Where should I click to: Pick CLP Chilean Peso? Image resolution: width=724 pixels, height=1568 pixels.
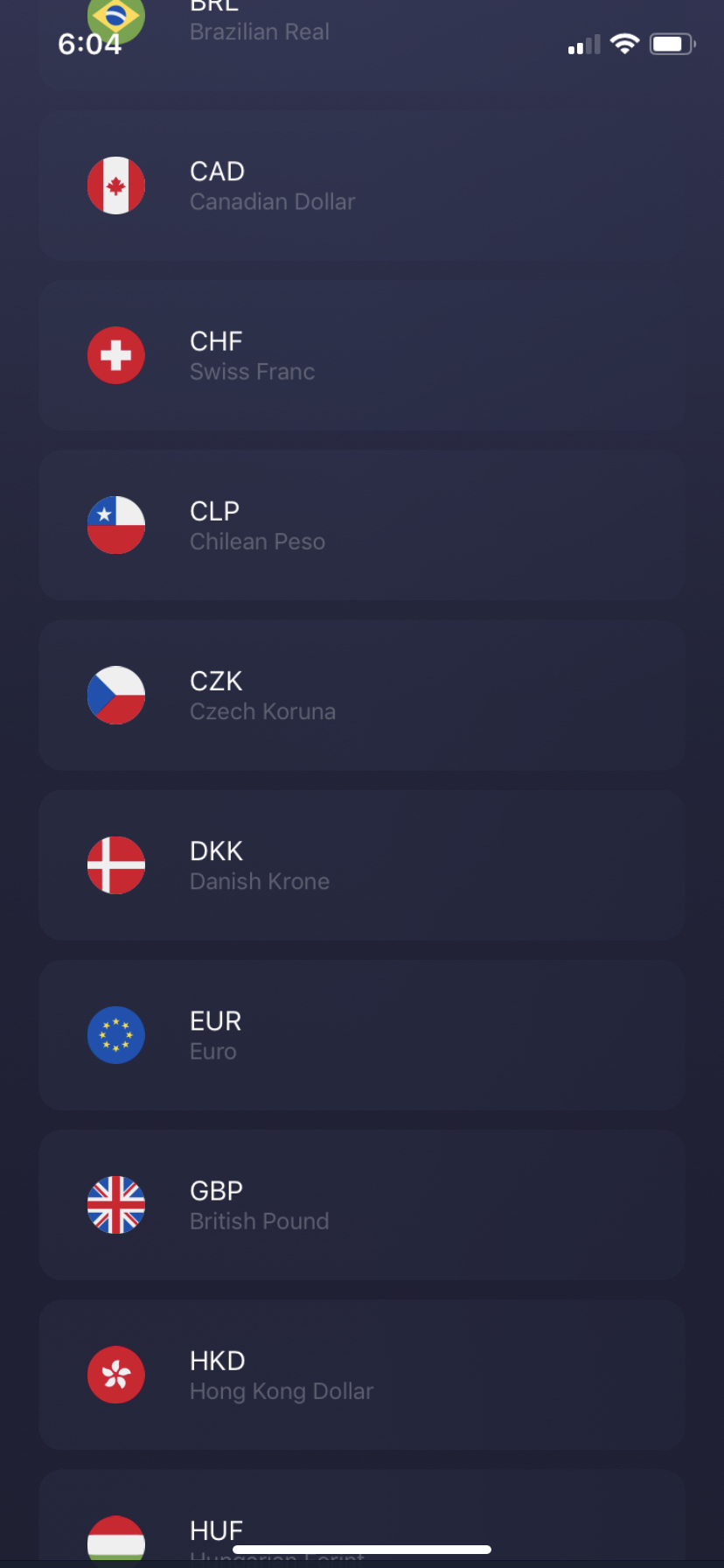[x=361, y=525]
